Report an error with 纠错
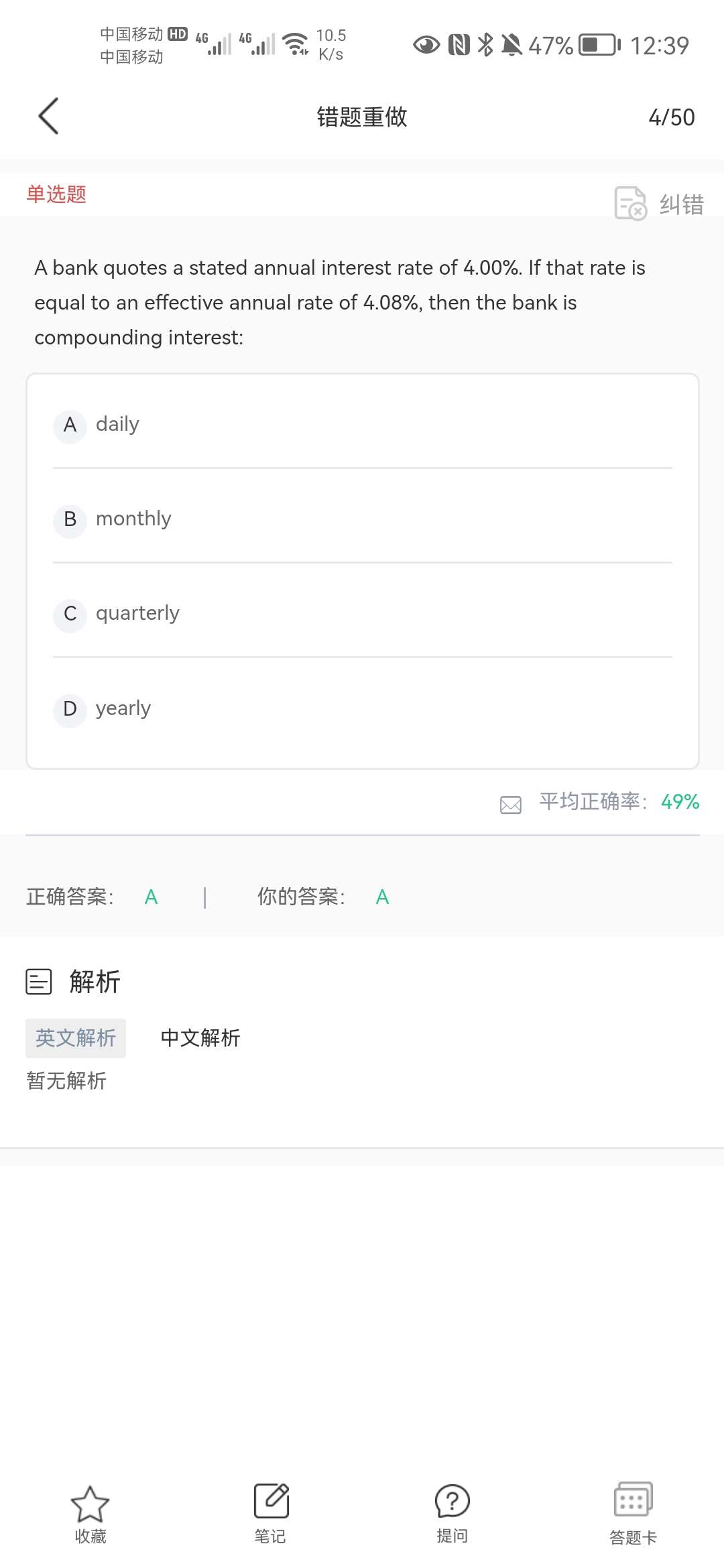Image resolution: width=724 pixels, height=1568 pixels. [660, 204]
